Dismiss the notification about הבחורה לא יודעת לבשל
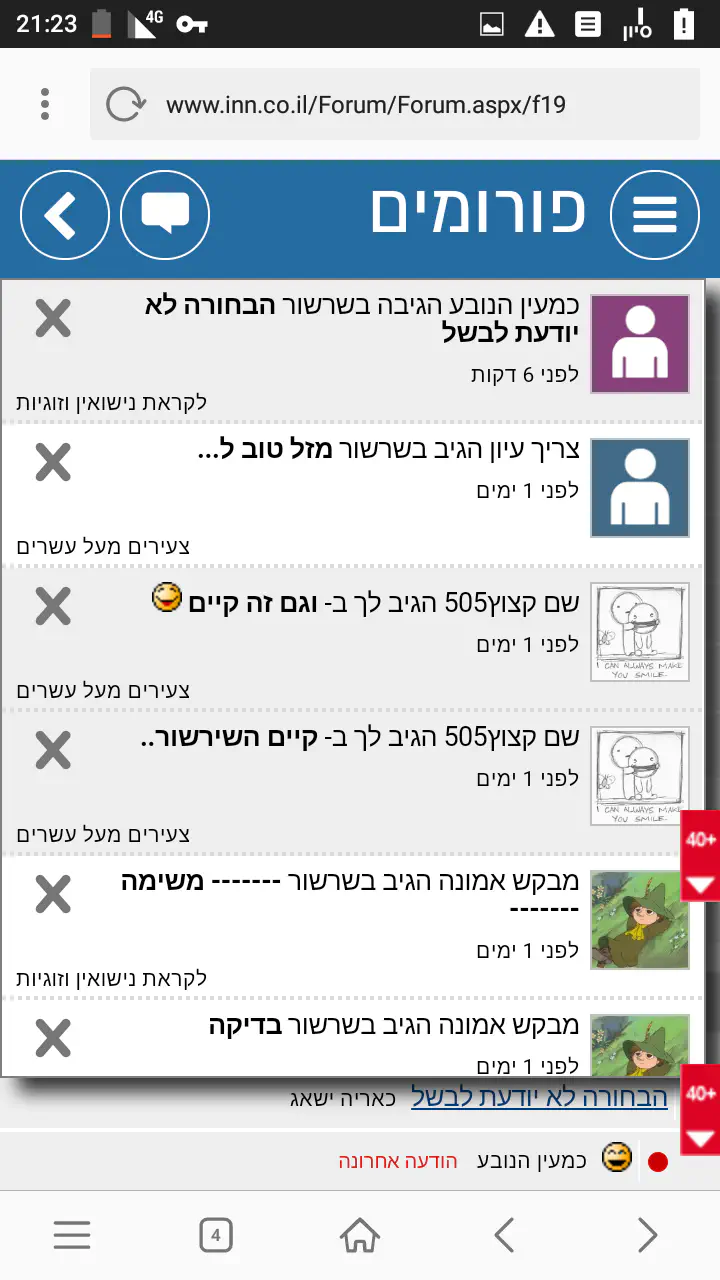 [53, 319]
